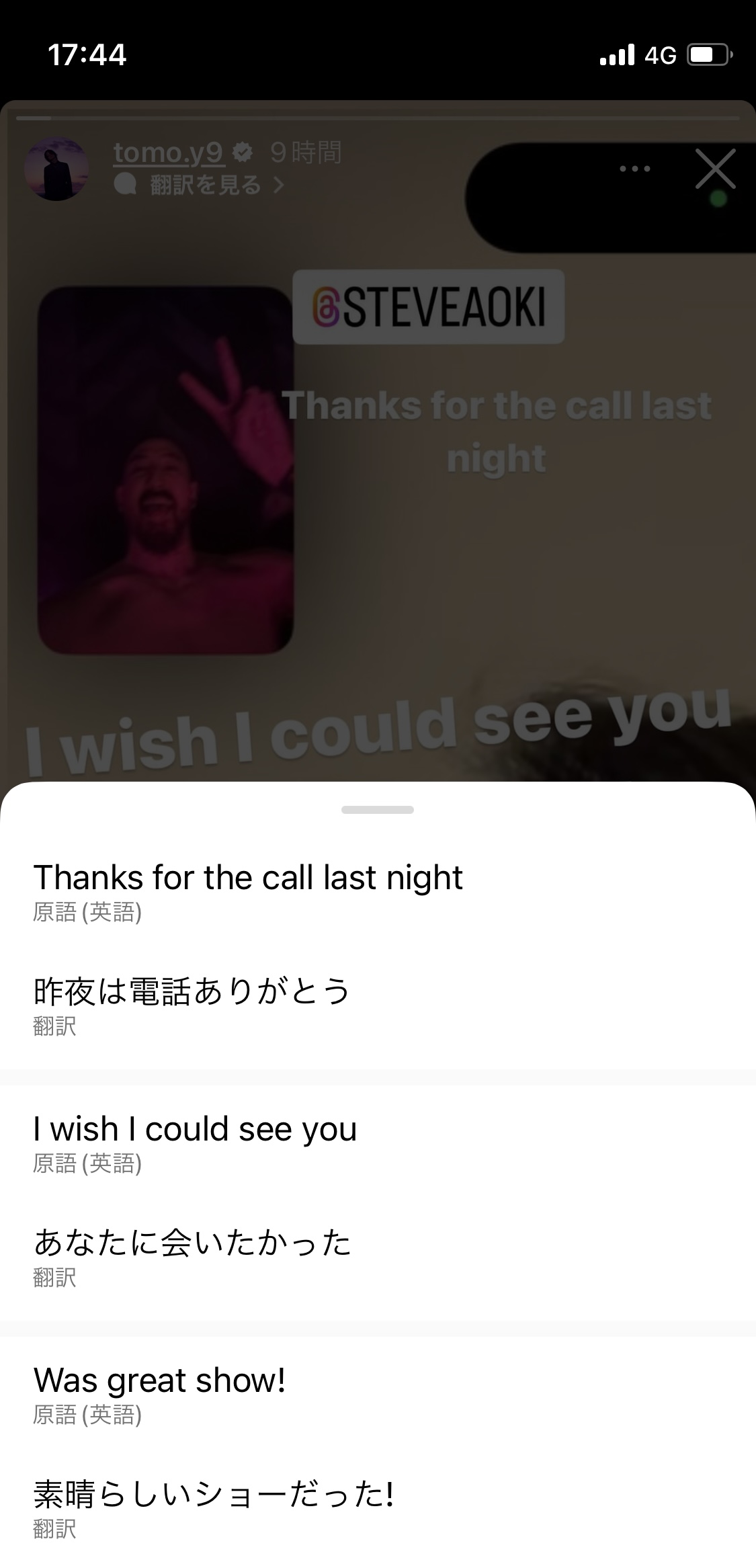This screenshot has width=756, height=1568.
Task: View the tomo.y9 profile picture
Action: pos(56,169)
